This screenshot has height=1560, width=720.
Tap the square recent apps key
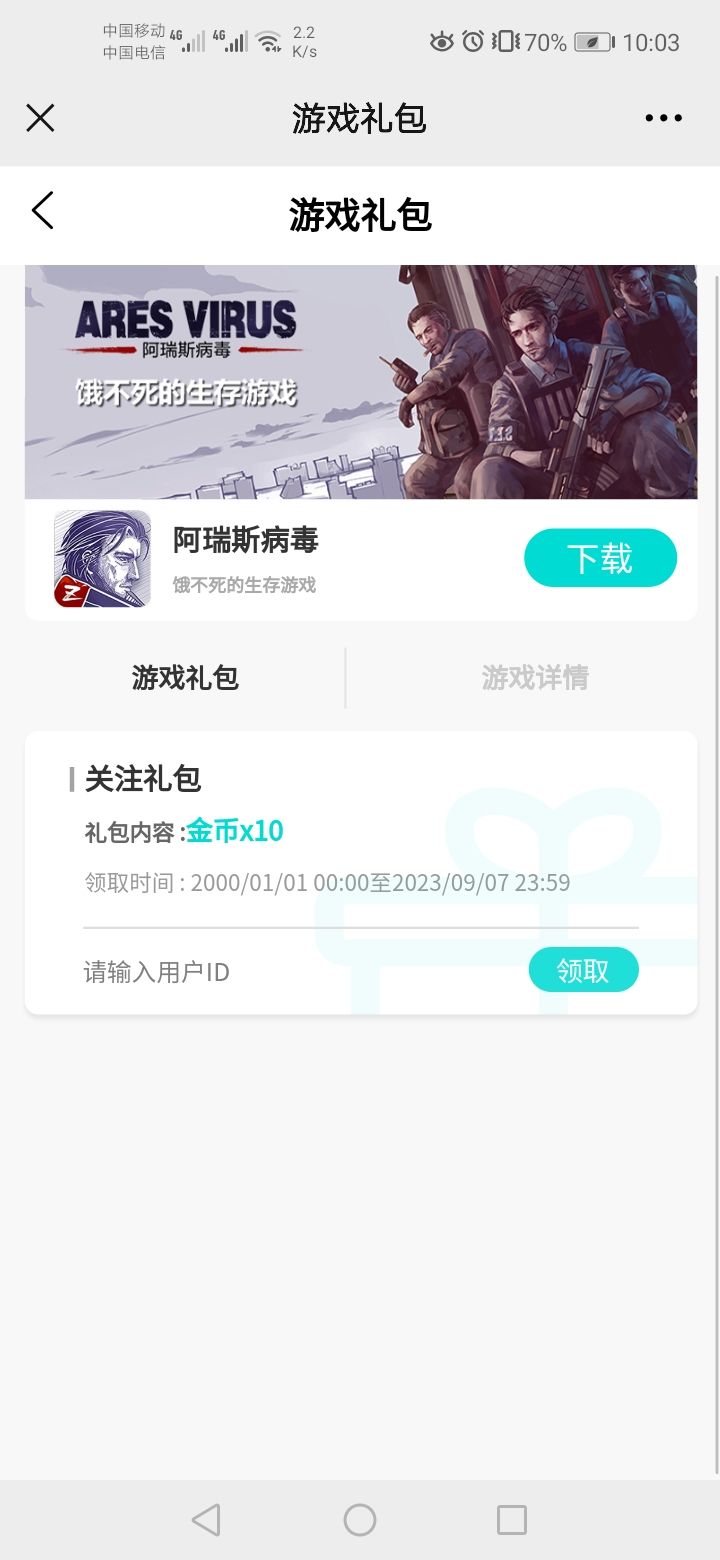pyautogui.click(x=512, y=1519)
